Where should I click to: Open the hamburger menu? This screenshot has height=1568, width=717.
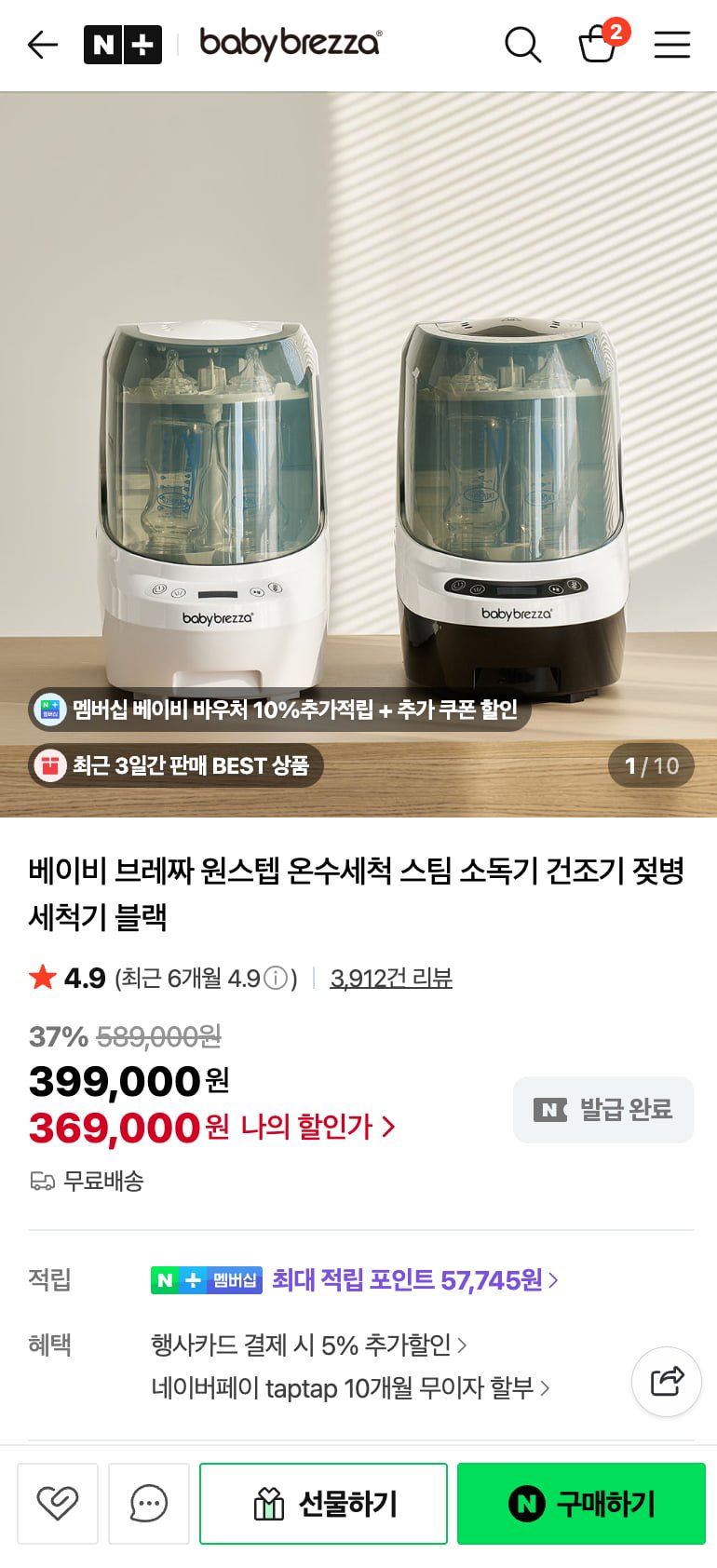tap(671, 44)
